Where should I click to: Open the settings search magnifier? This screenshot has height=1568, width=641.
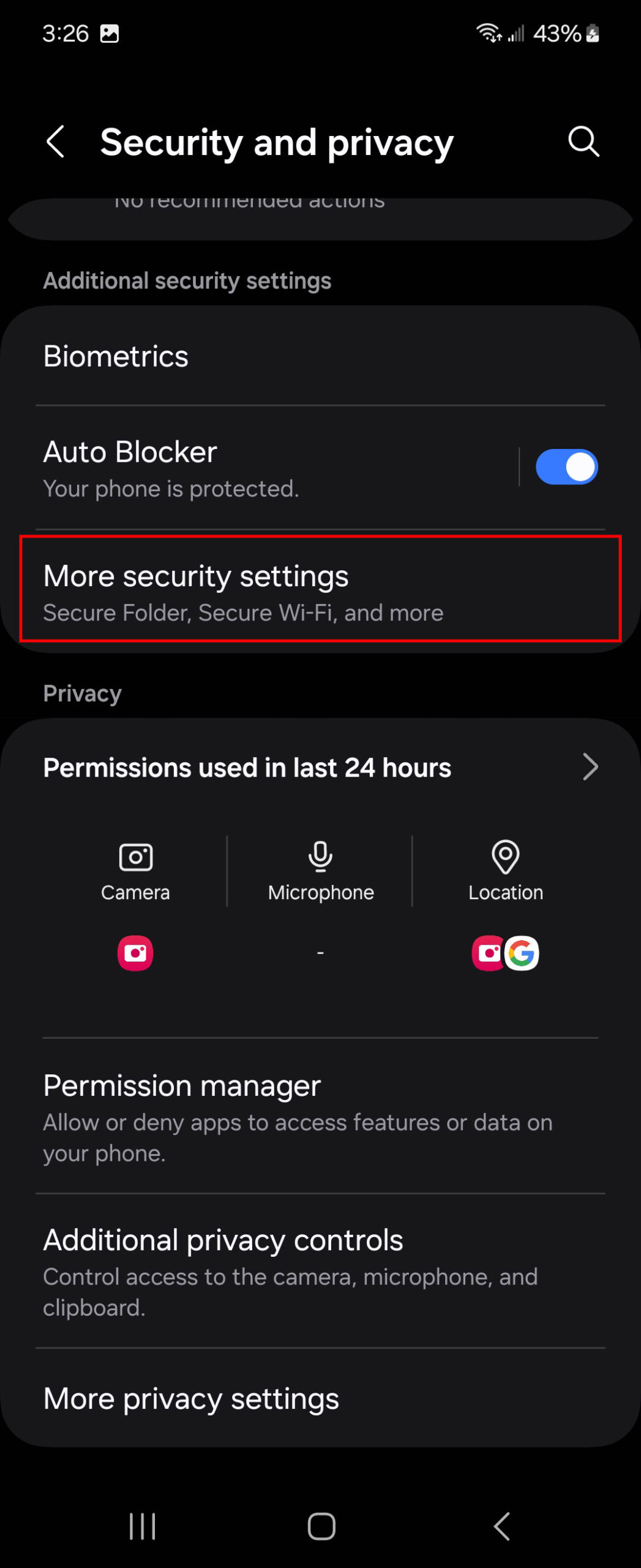click(583, 142)
